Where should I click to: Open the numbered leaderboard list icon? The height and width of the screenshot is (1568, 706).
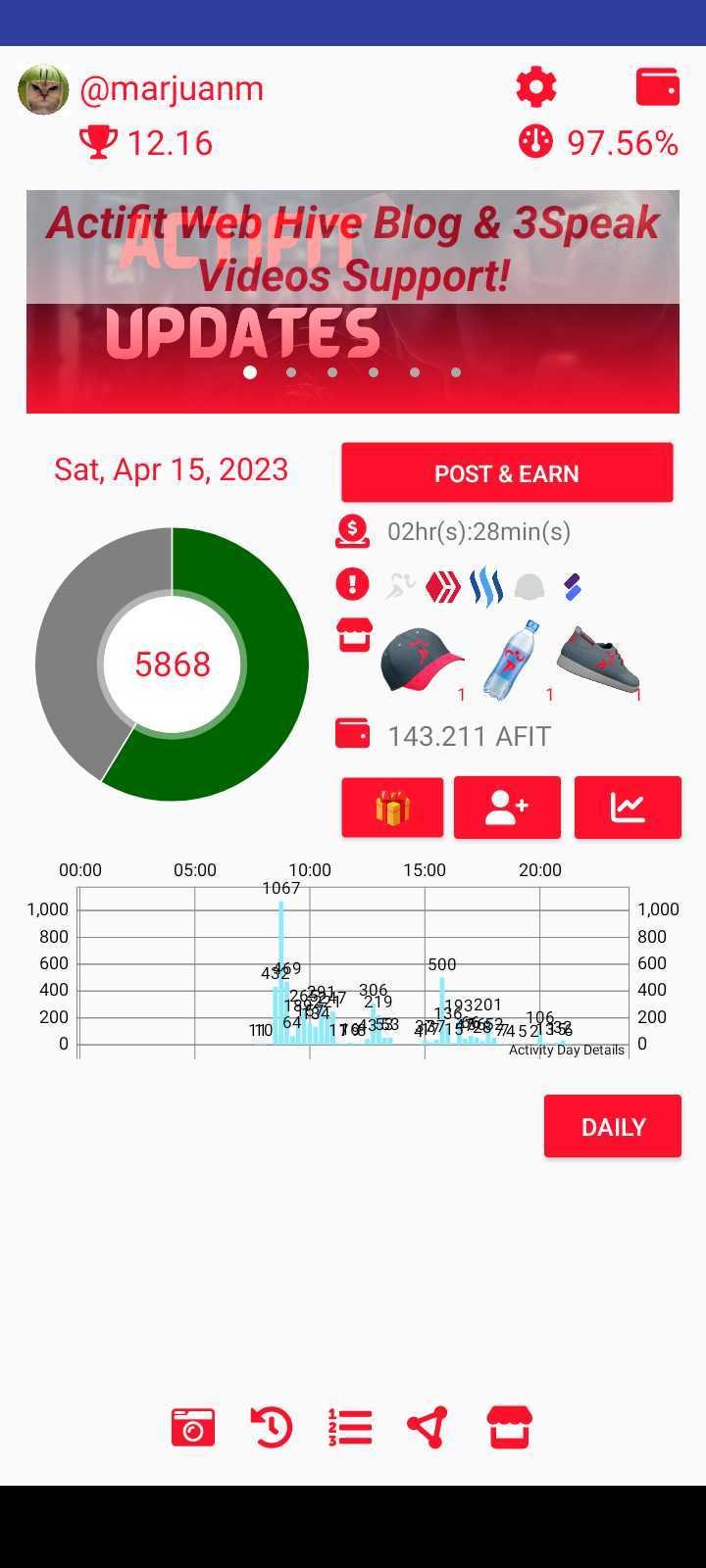(350, 1428)
